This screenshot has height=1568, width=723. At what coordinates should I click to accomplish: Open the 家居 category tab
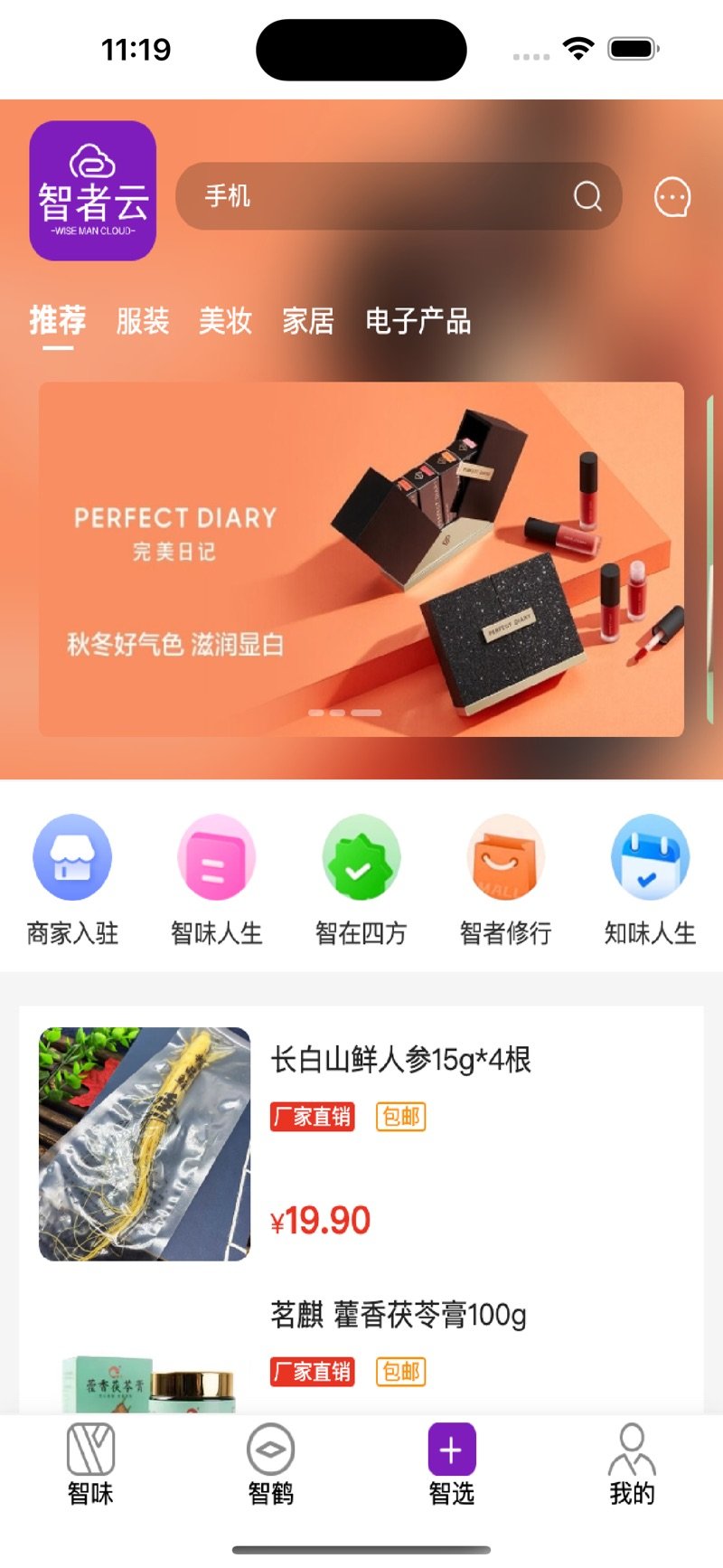[x=308, y=321]
